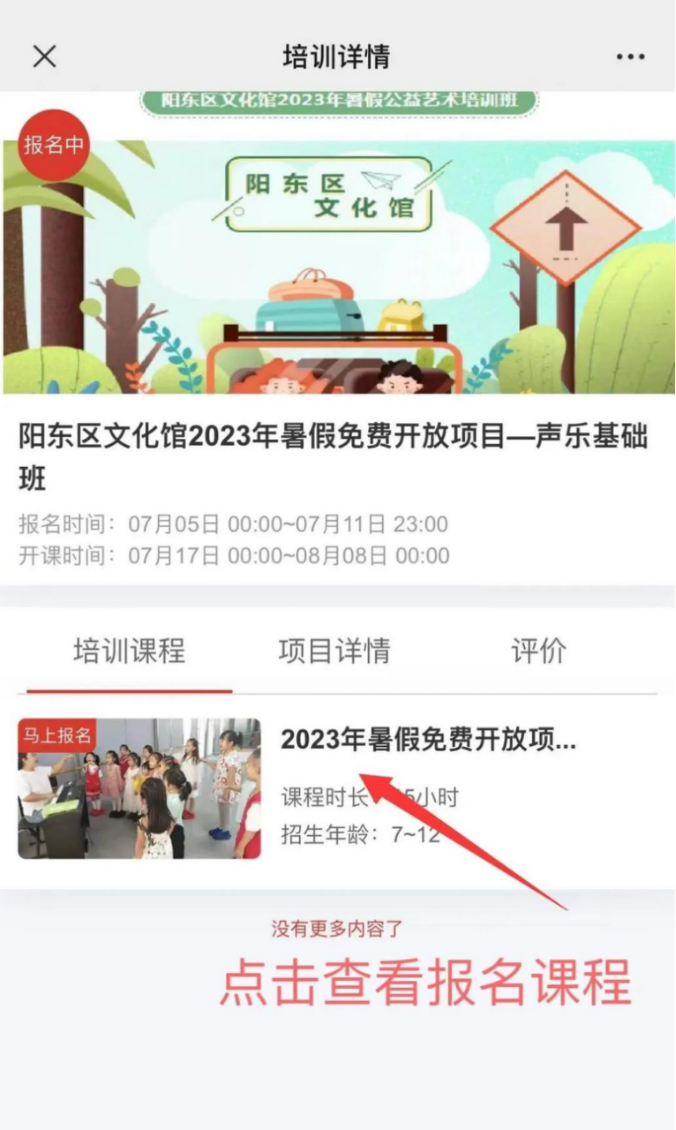Switch to the 评价 tab
This screenshot has width=676, height=1130.
tap(539, 651)
